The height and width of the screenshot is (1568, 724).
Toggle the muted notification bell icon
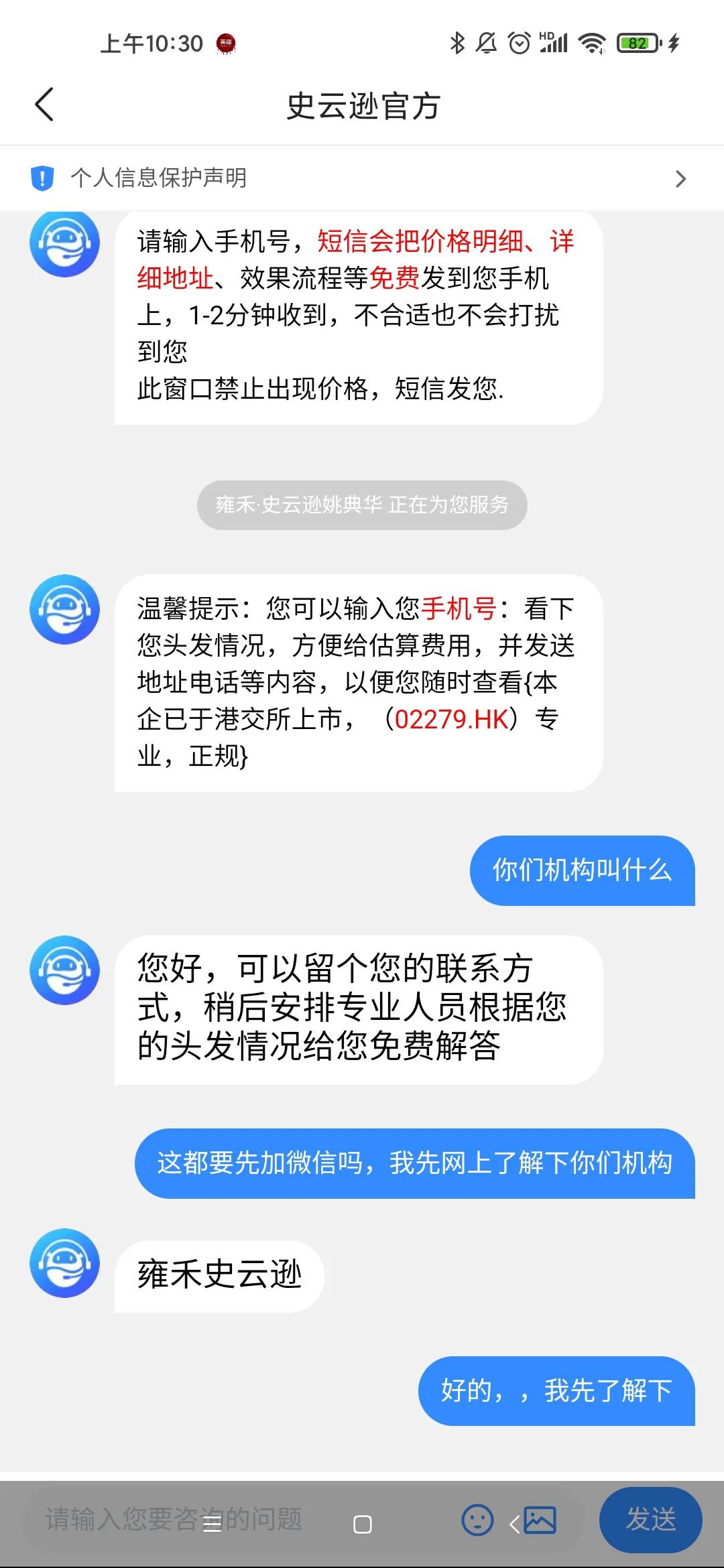(487, 43)
